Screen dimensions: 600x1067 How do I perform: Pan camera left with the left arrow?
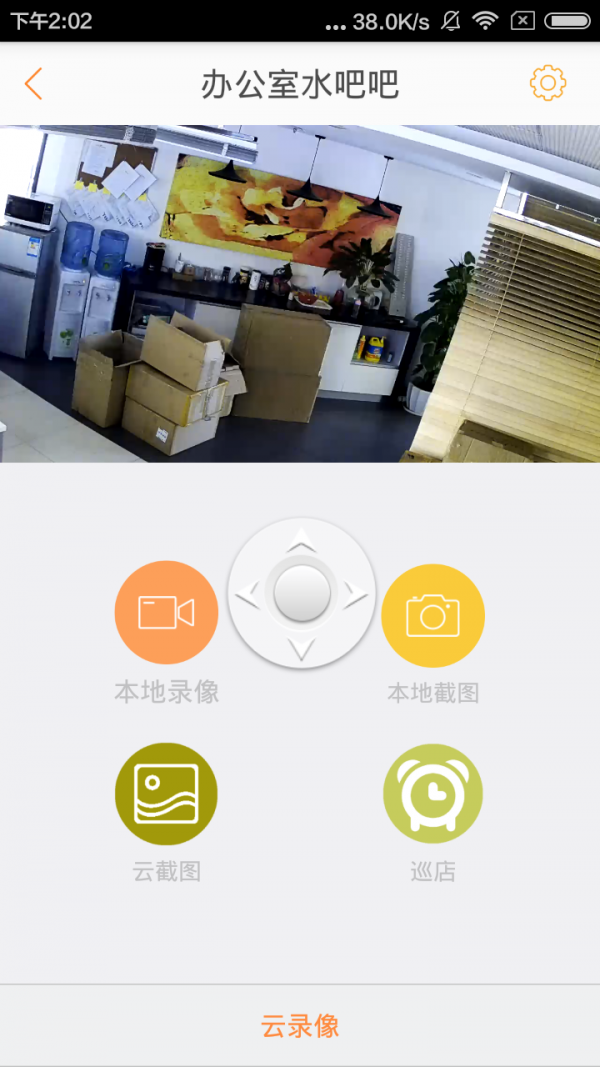pos(247,597)
